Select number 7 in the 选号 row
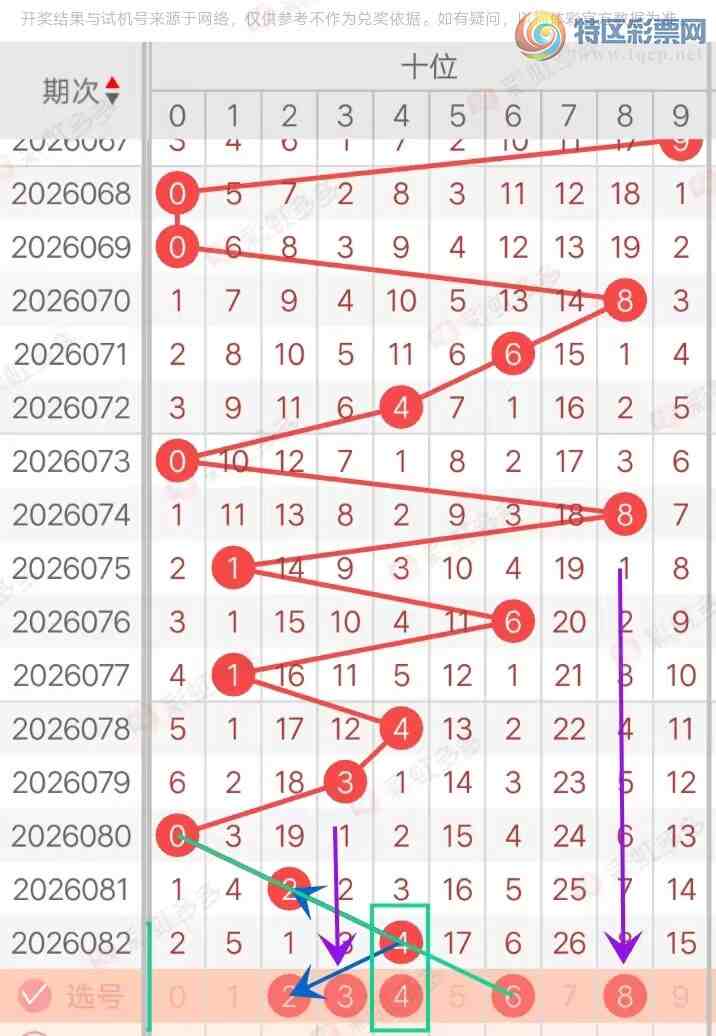716x1036 pixels. coord(569,996)
